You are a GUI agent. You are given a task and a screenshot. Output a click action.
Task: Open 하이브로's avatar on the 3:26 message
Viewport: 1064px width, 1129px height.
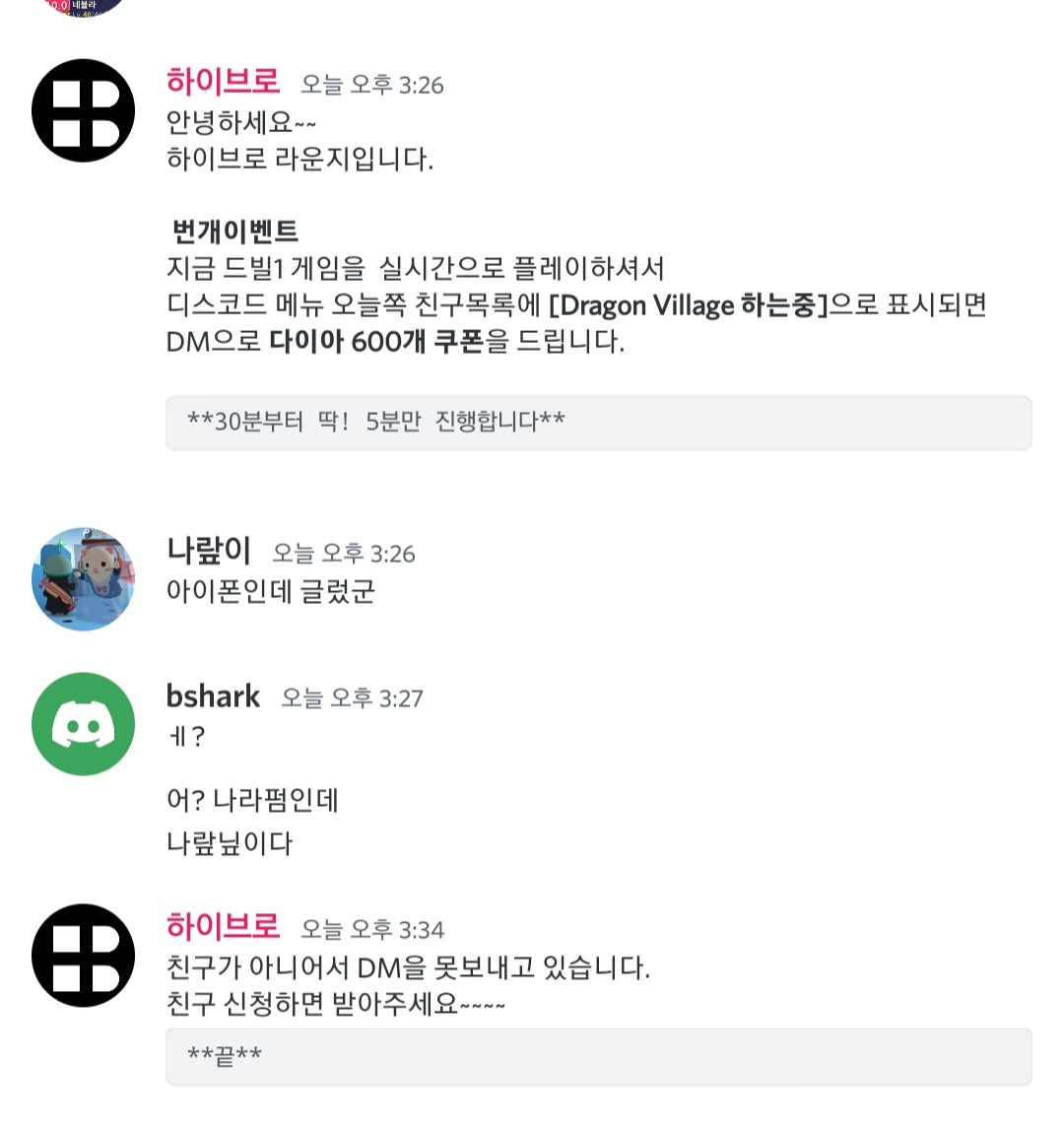84,110
